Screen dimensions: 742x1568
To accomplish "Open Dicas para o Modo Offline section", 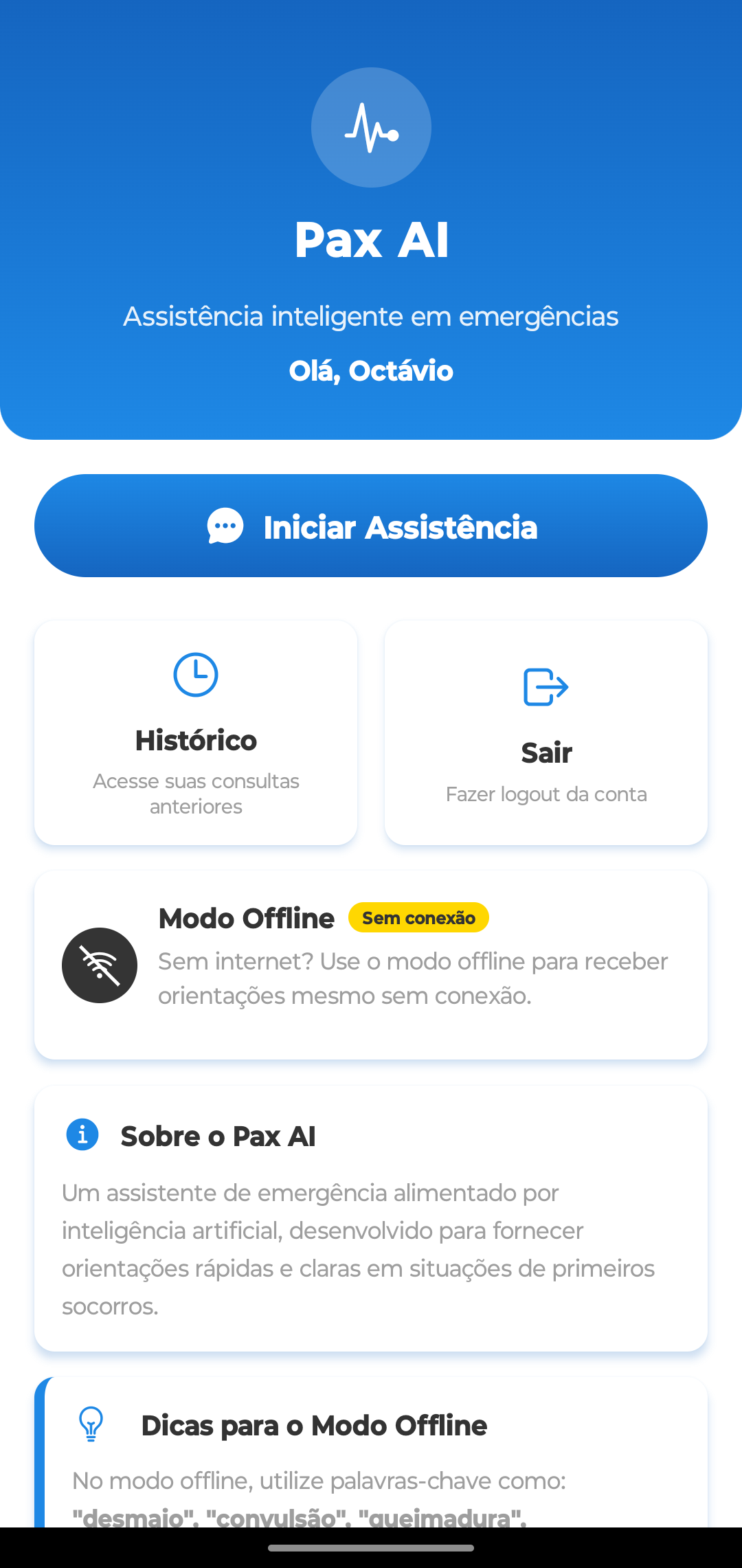I will pos(314,1425).
